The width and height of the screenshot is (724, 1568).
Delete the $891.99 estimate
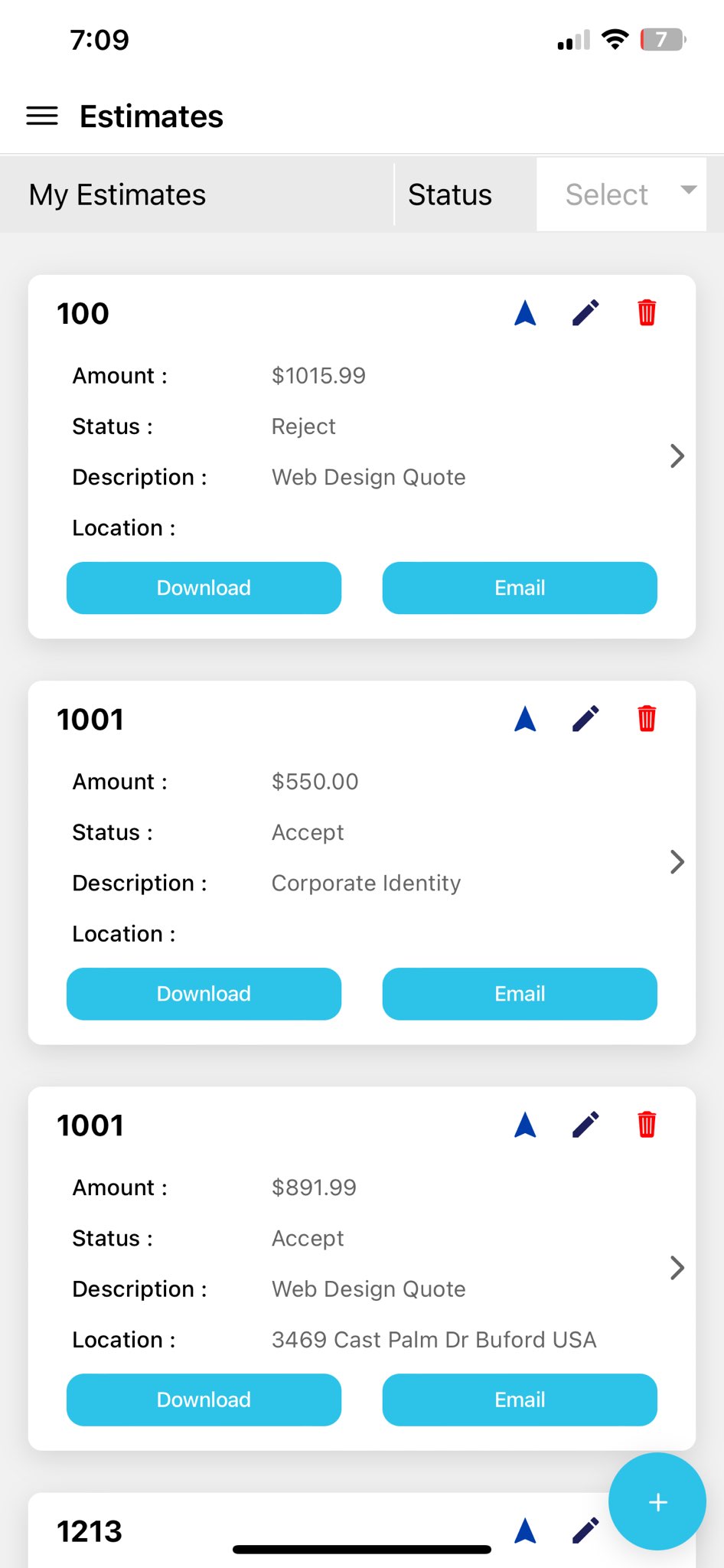pos(647,1125)
